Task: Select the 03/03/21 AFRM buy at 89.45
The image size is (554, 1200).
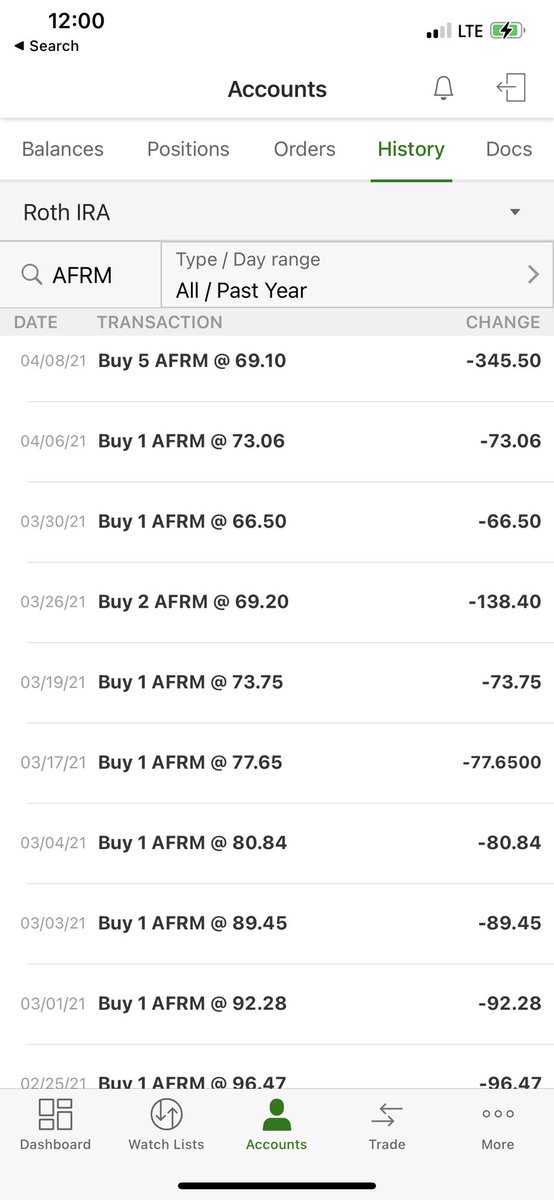Action: tap(277, 923)
